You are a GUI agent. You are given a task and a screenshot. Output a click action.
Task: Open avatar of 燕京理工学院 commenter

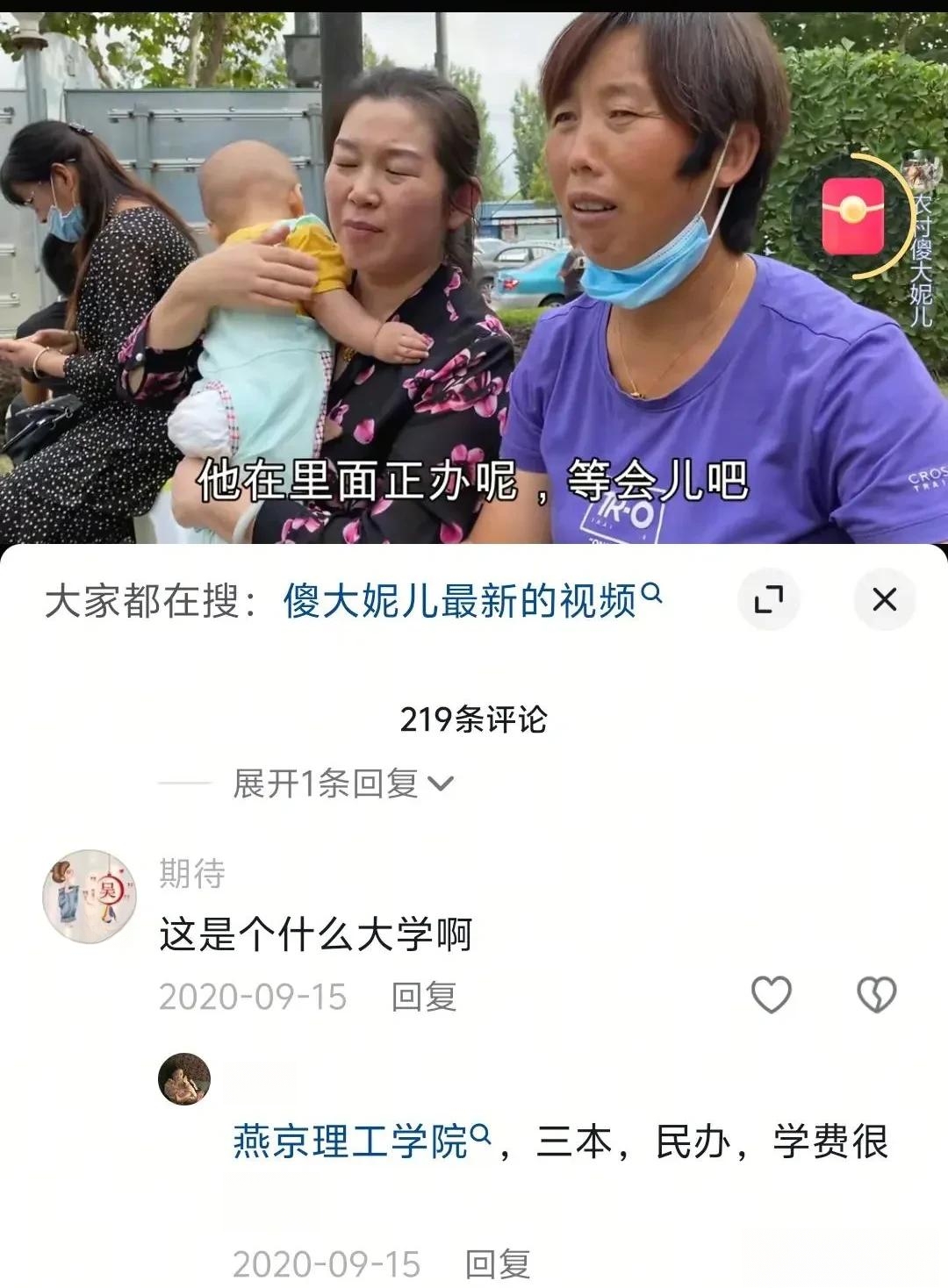pyautogui.click(x=184, y=1079)
